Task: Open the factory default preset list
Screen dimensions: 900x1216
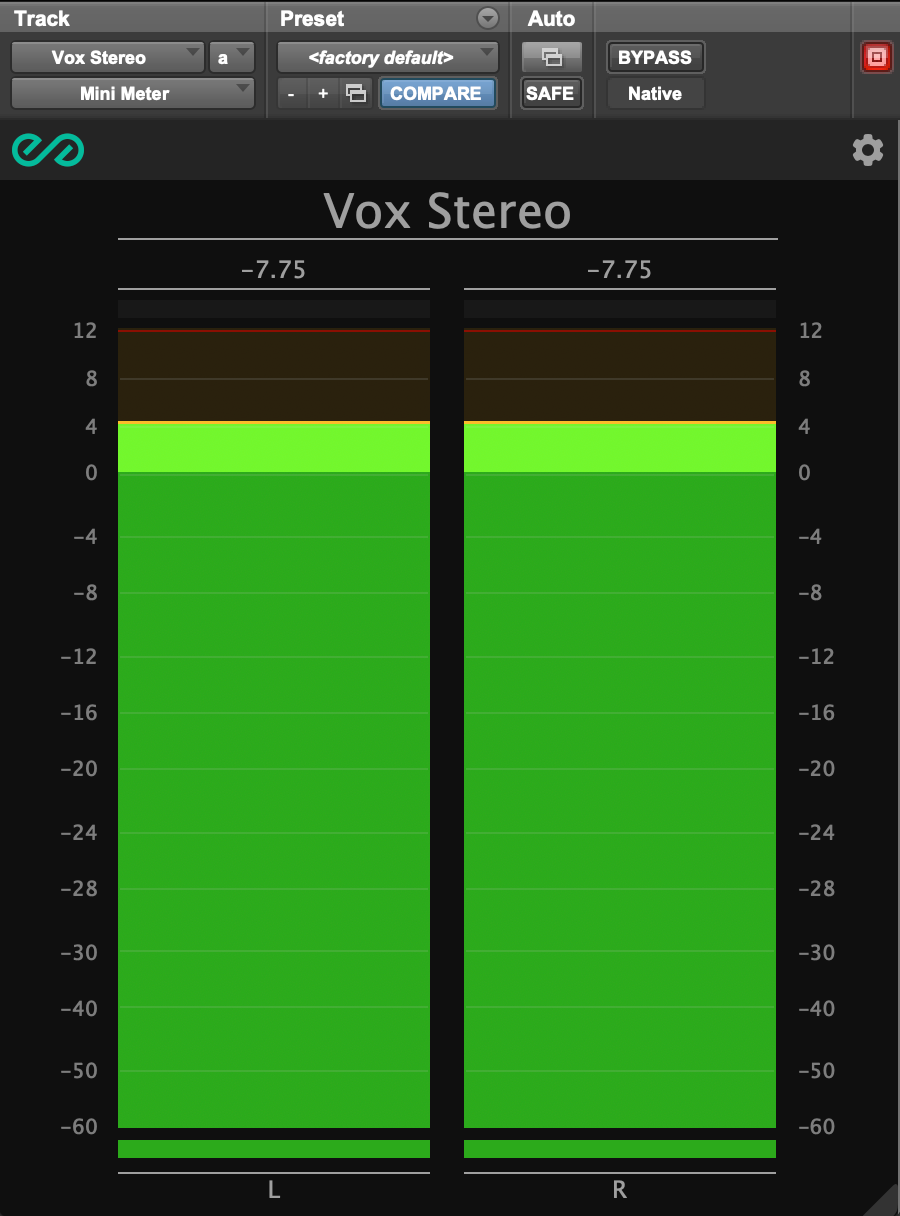Action: [387, 58]
